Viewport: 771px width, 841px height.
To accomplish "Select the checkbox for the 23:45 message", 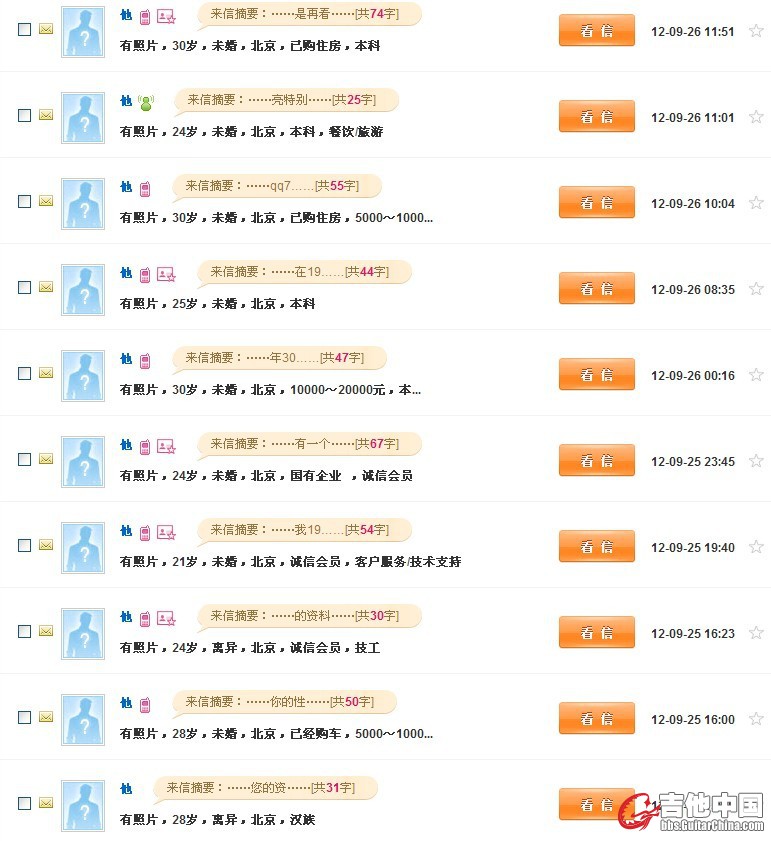I will 25,460.
